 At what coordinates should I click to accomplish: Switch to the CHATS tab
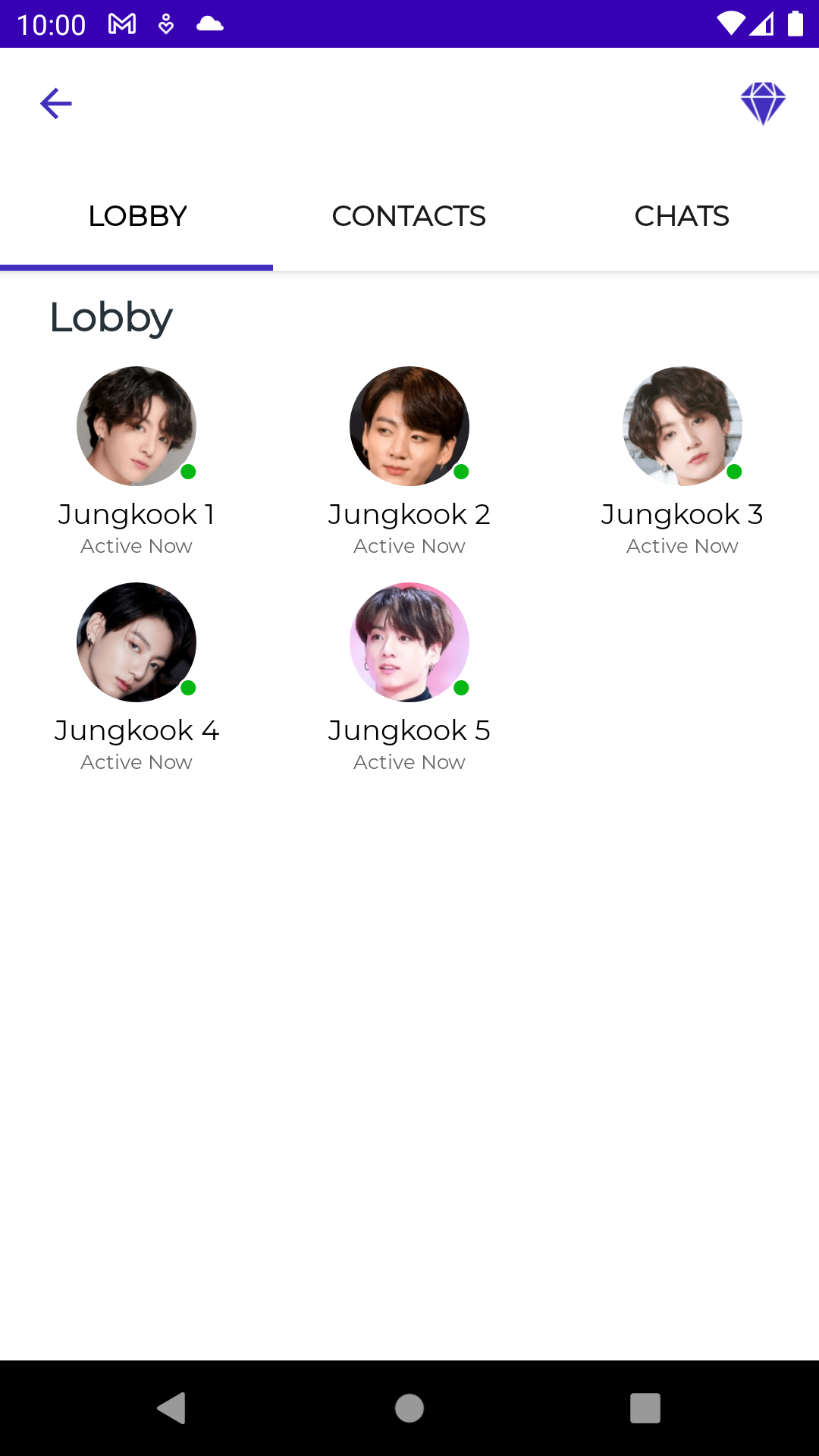click(682, 216)
